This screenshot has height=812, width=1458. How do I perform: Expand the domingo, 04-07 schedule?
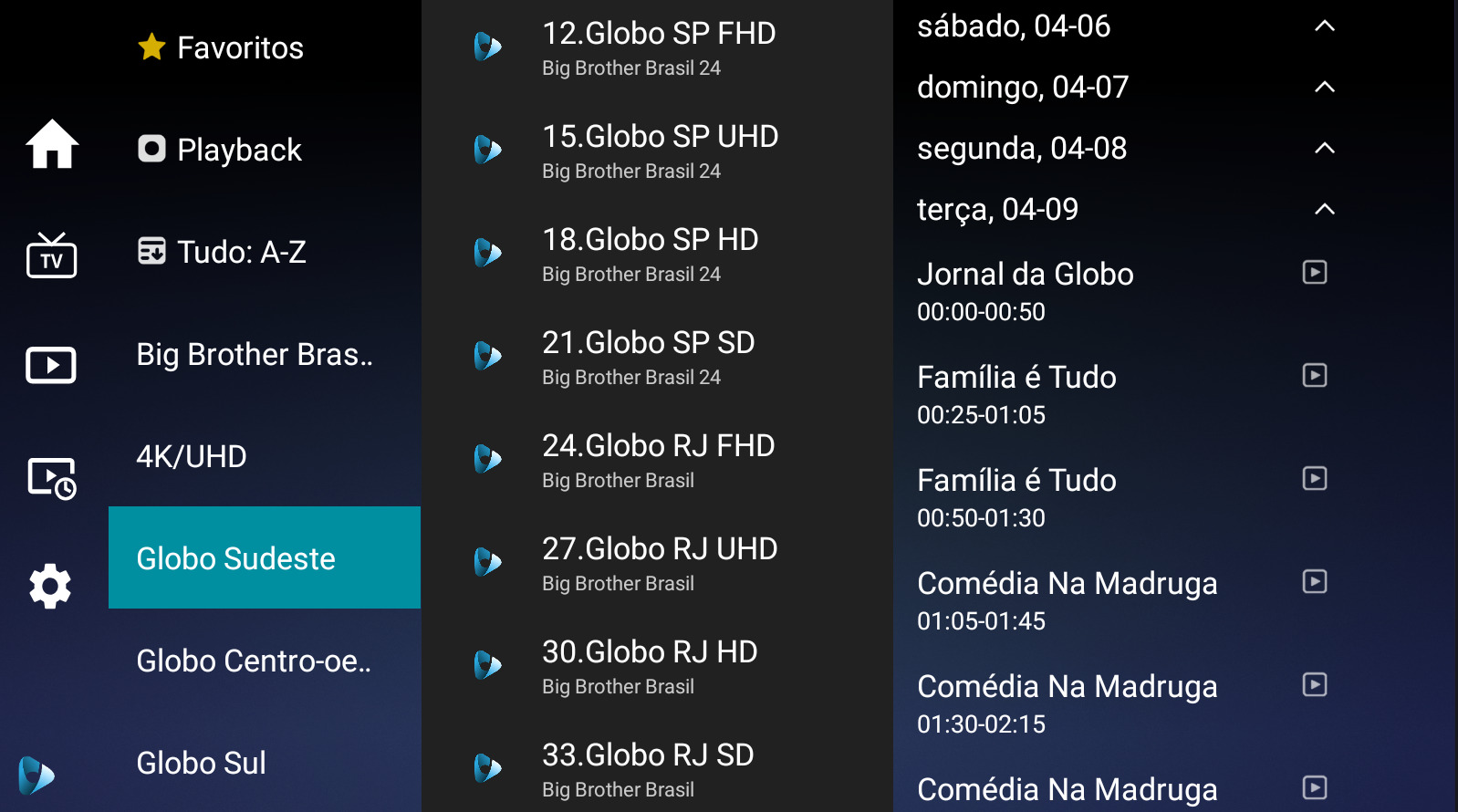1125,88
